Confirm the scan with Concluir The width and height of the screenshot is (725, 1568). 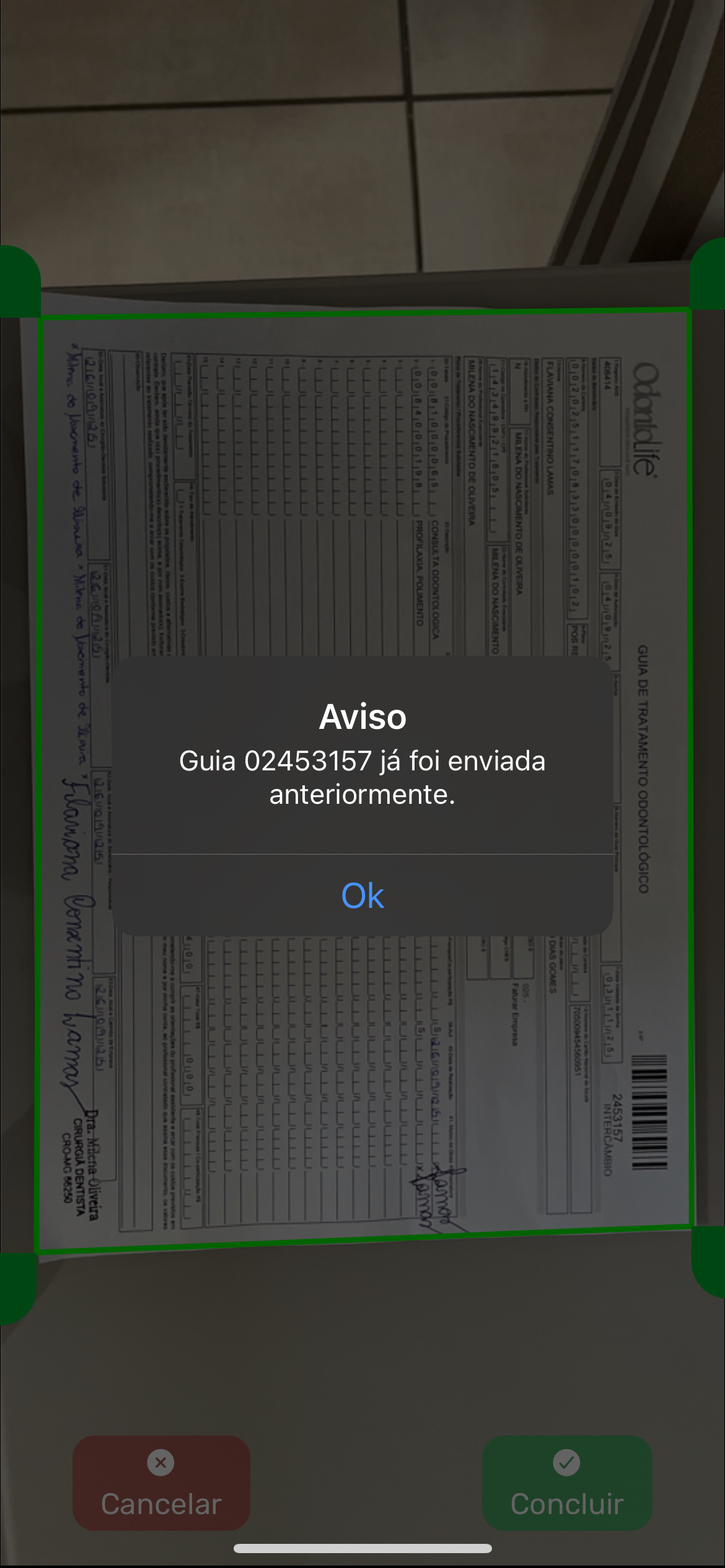[566, 1484]
